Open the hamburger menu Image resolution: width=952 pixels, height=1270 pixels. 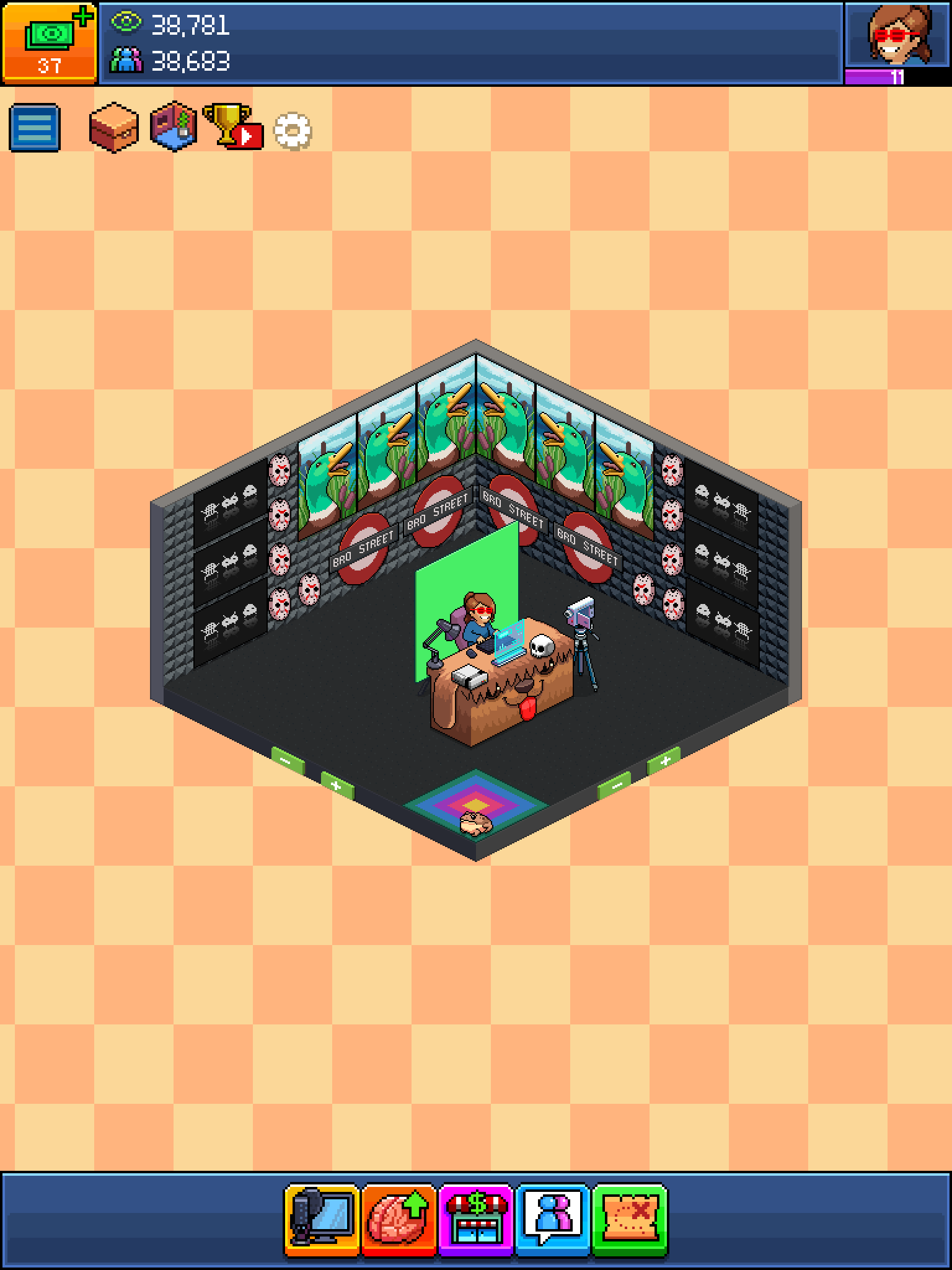point(35,128)
